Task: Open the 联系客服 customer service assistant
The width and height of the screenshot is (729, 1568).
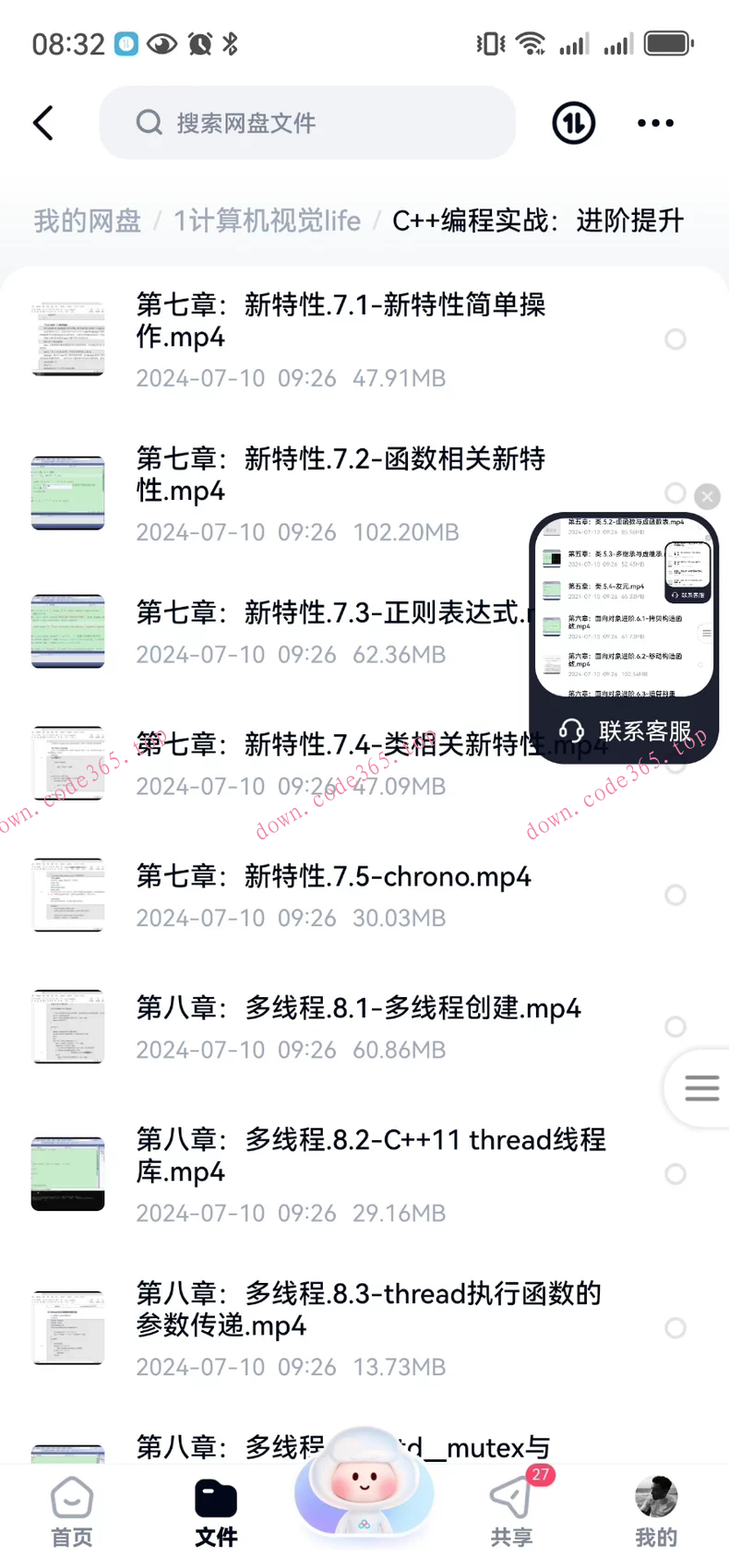Action: pyautogui.click(x=623, y=730)
